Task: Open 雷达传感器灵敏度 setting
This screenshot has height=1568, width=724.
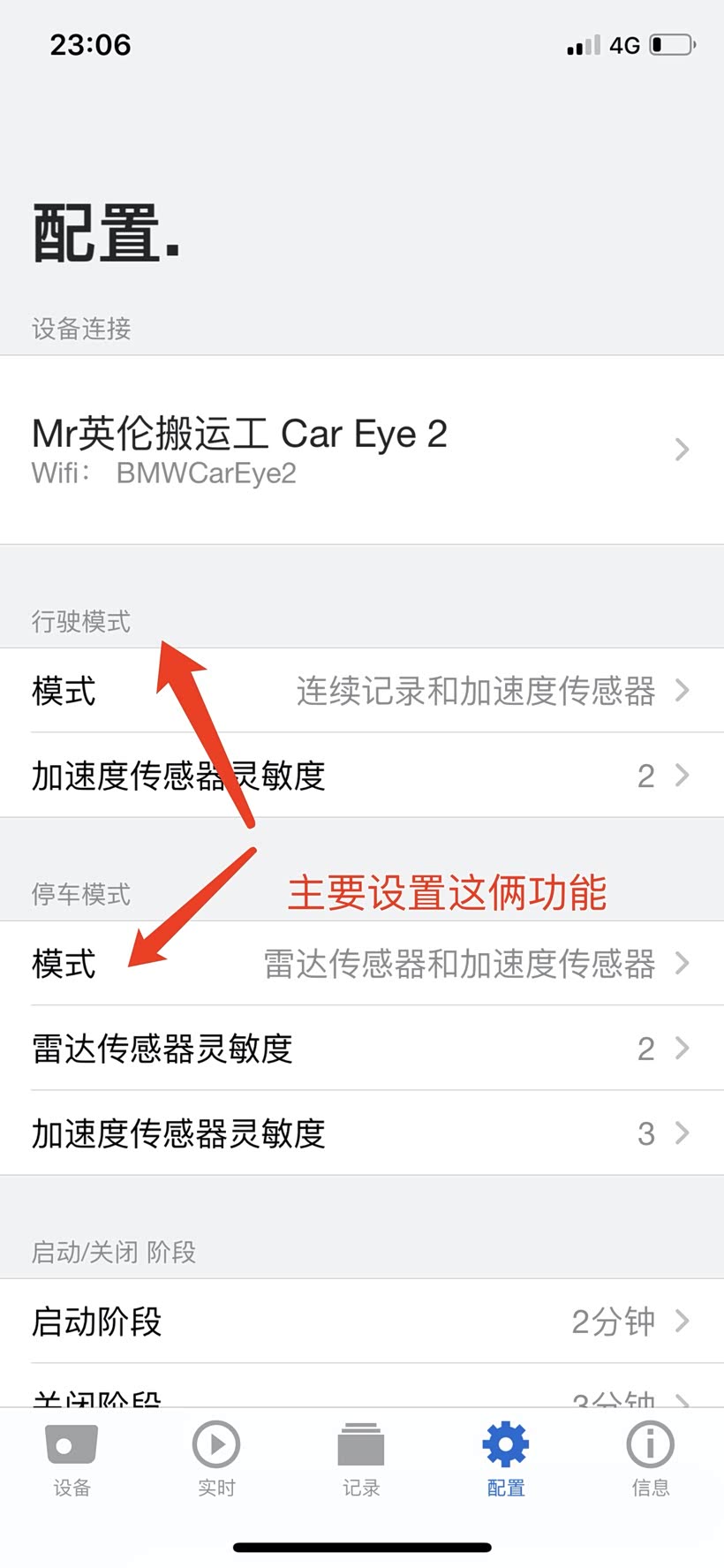Action: pyautogui.click(x=362, y=1049)
